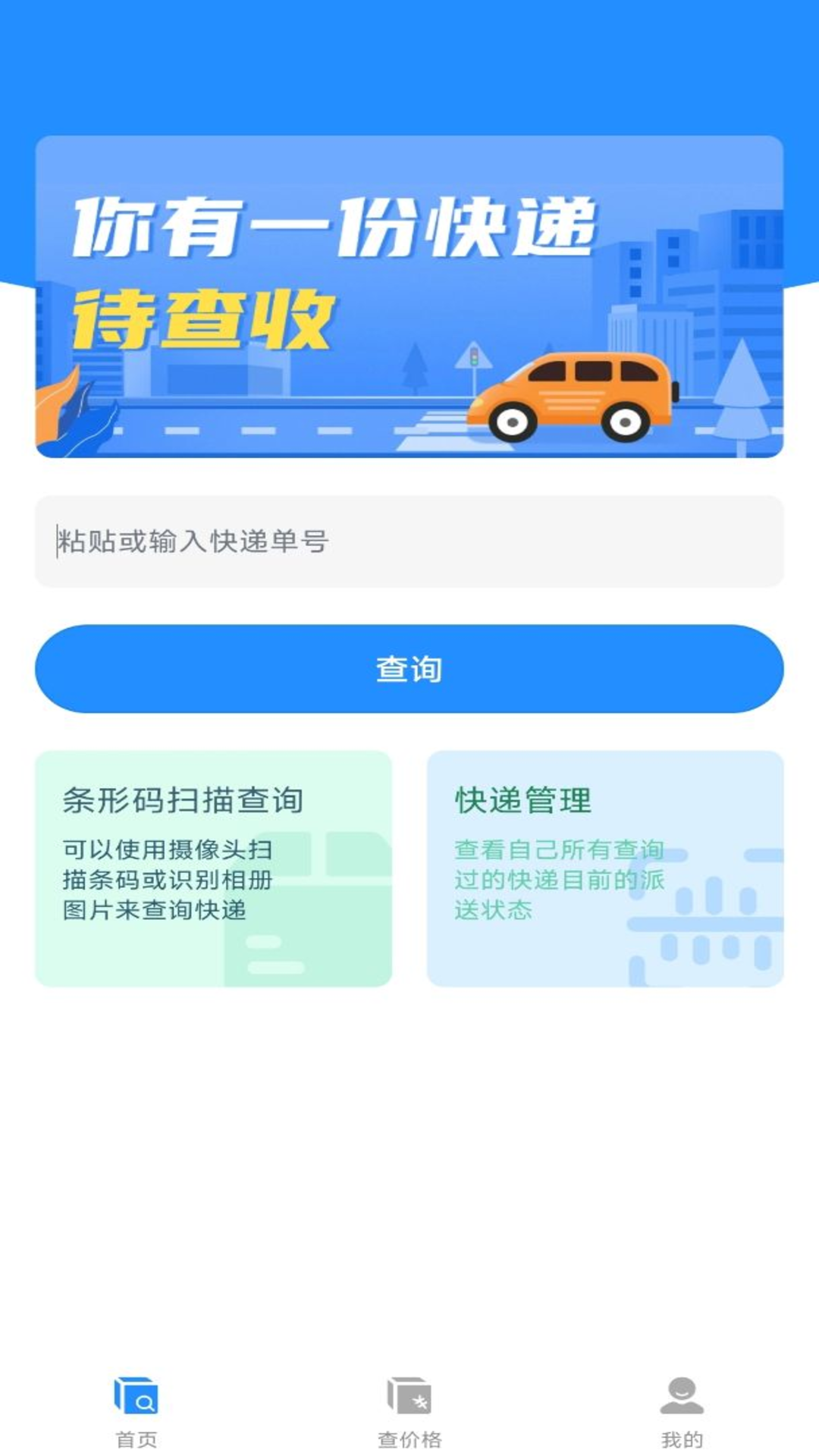Tap the tracking number input field
This screenshot has height=1456, width=819.
409,541
